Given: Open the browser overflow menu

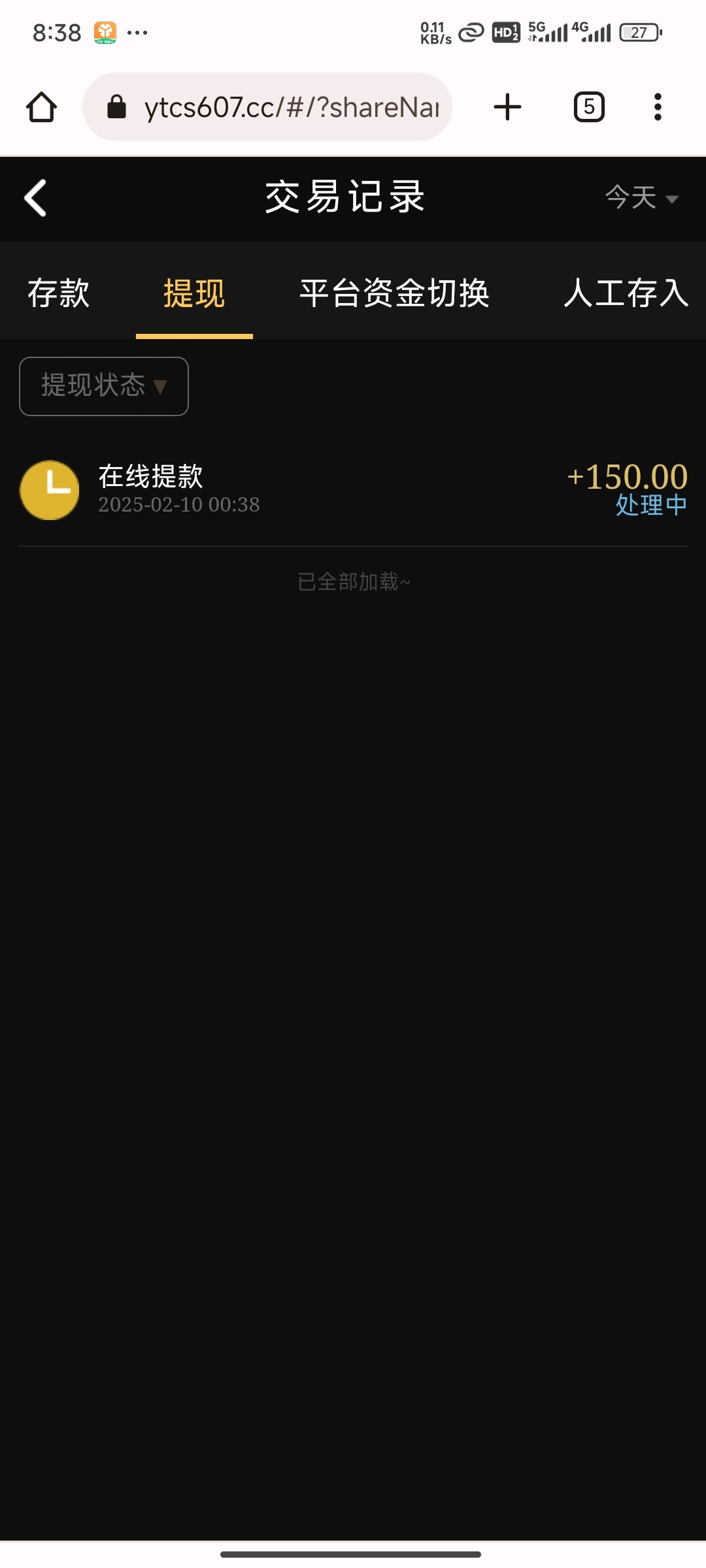Looking at the screenshot, I should tap(658, 107).
